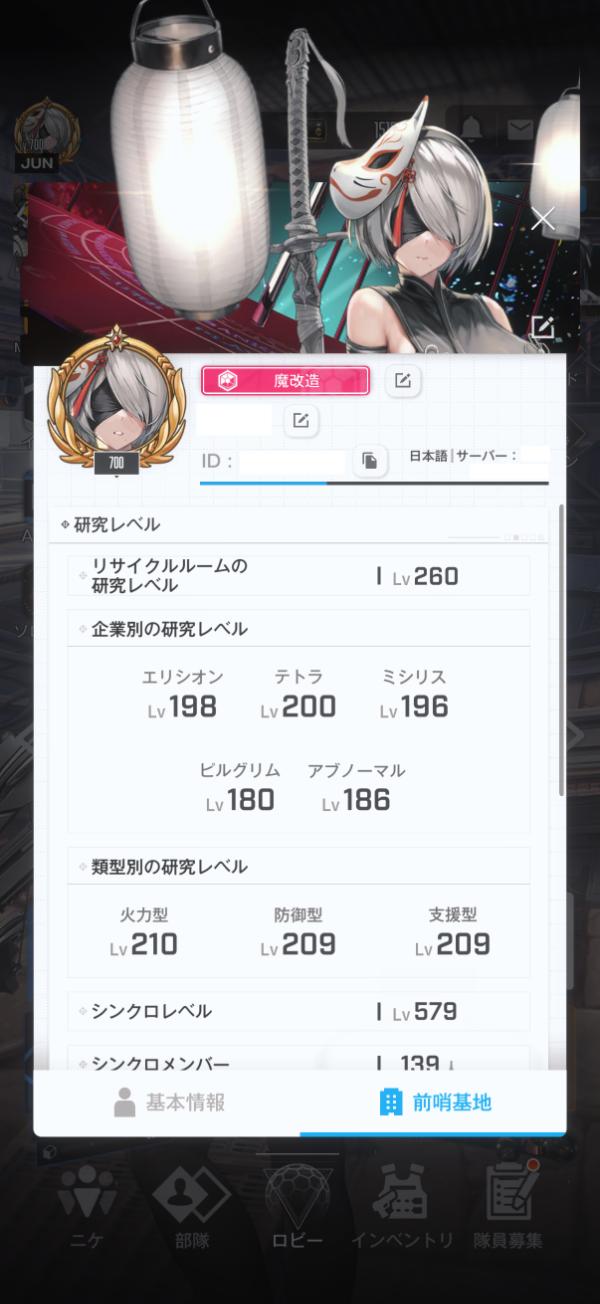Edit the player nickname
This screenshot has height=1304, width=600.
click(300, 421)
